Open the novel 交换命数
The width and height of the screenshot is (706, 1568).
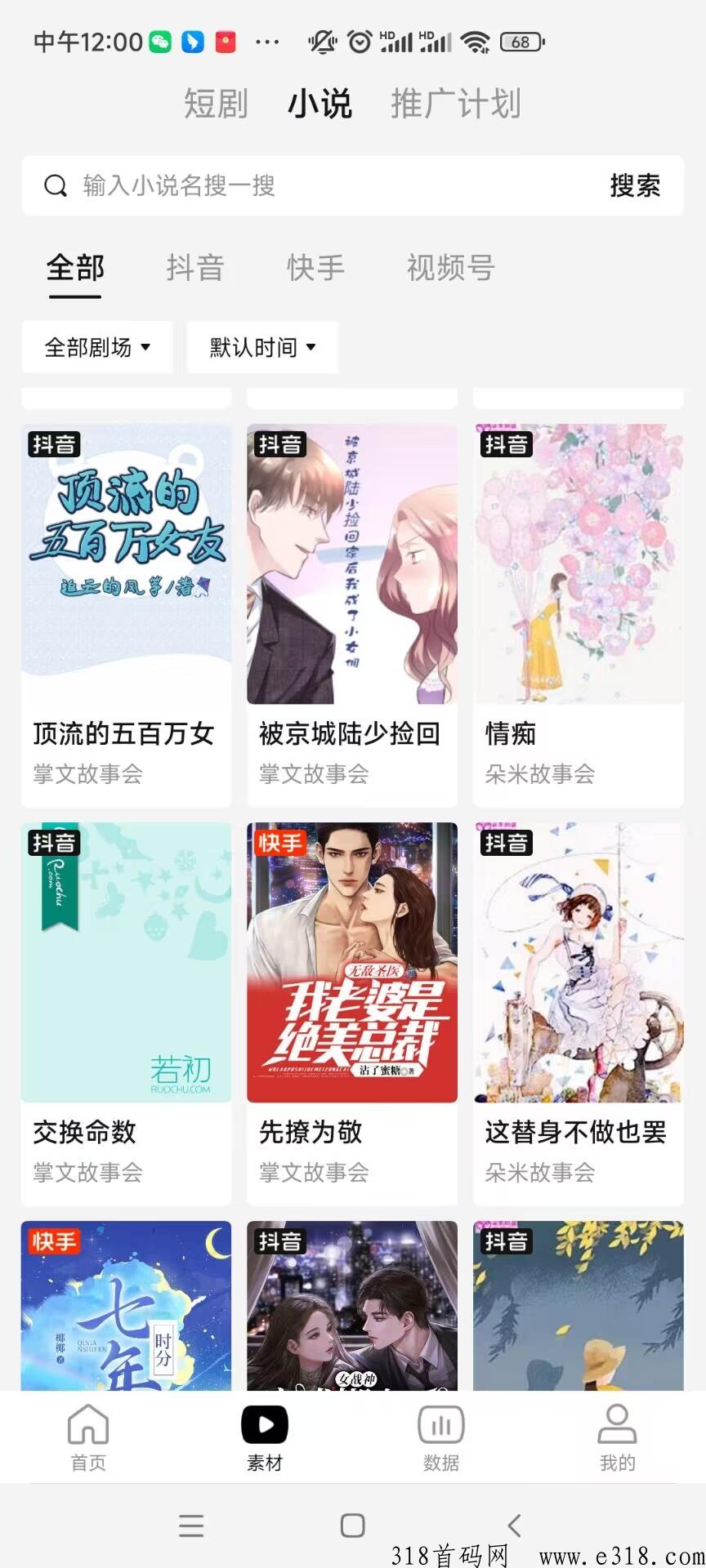(126, 1011)
